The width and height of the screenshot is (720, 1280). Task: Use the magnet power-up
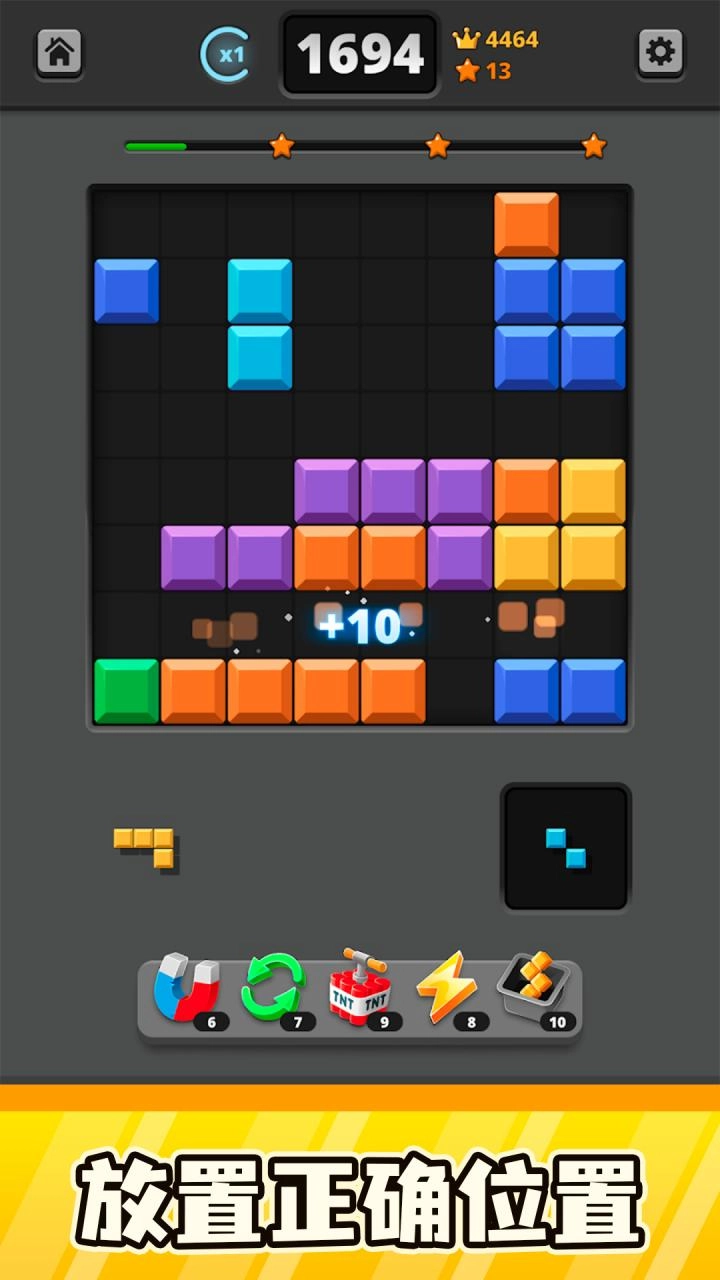(x=186, y=986)
